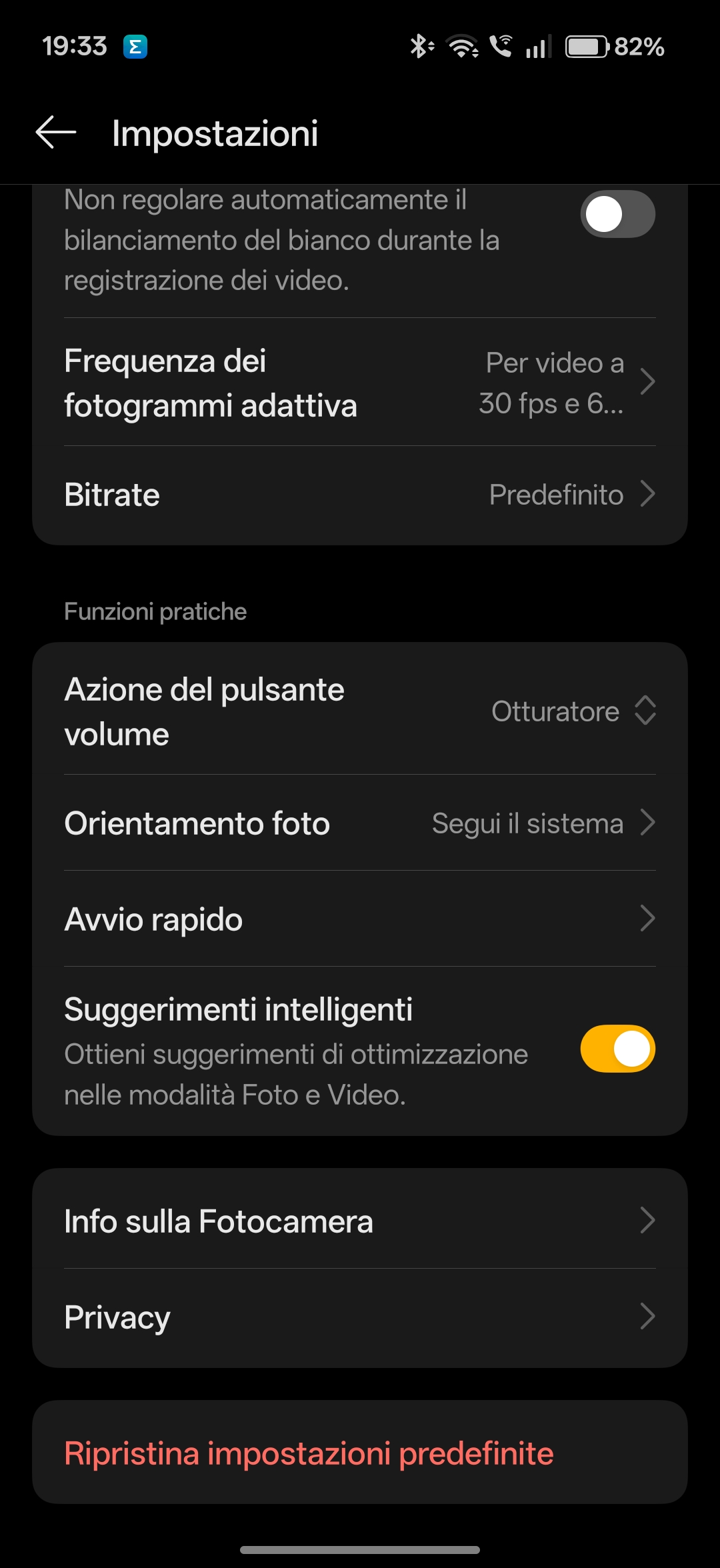This screenshot has height=1568, width=720.
Task: Tap Ripristina impostazioni predefinite
Action: (309, 1453)
